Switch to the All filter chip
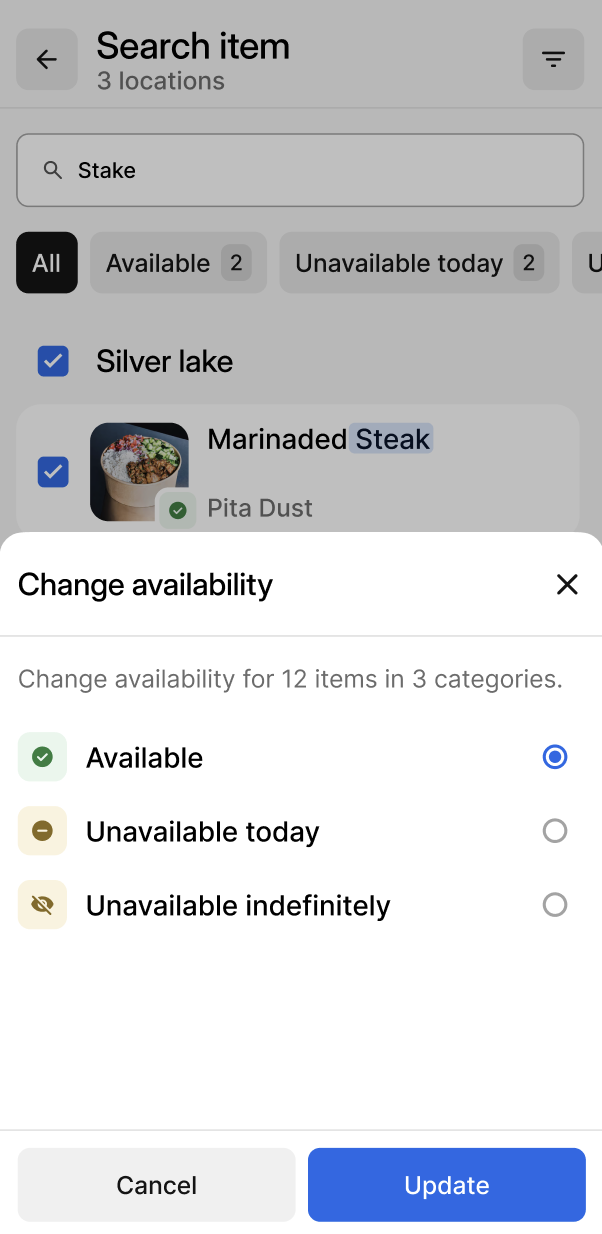The height and width of the screenshot is (1234, 602). click(x=47, y=264)
